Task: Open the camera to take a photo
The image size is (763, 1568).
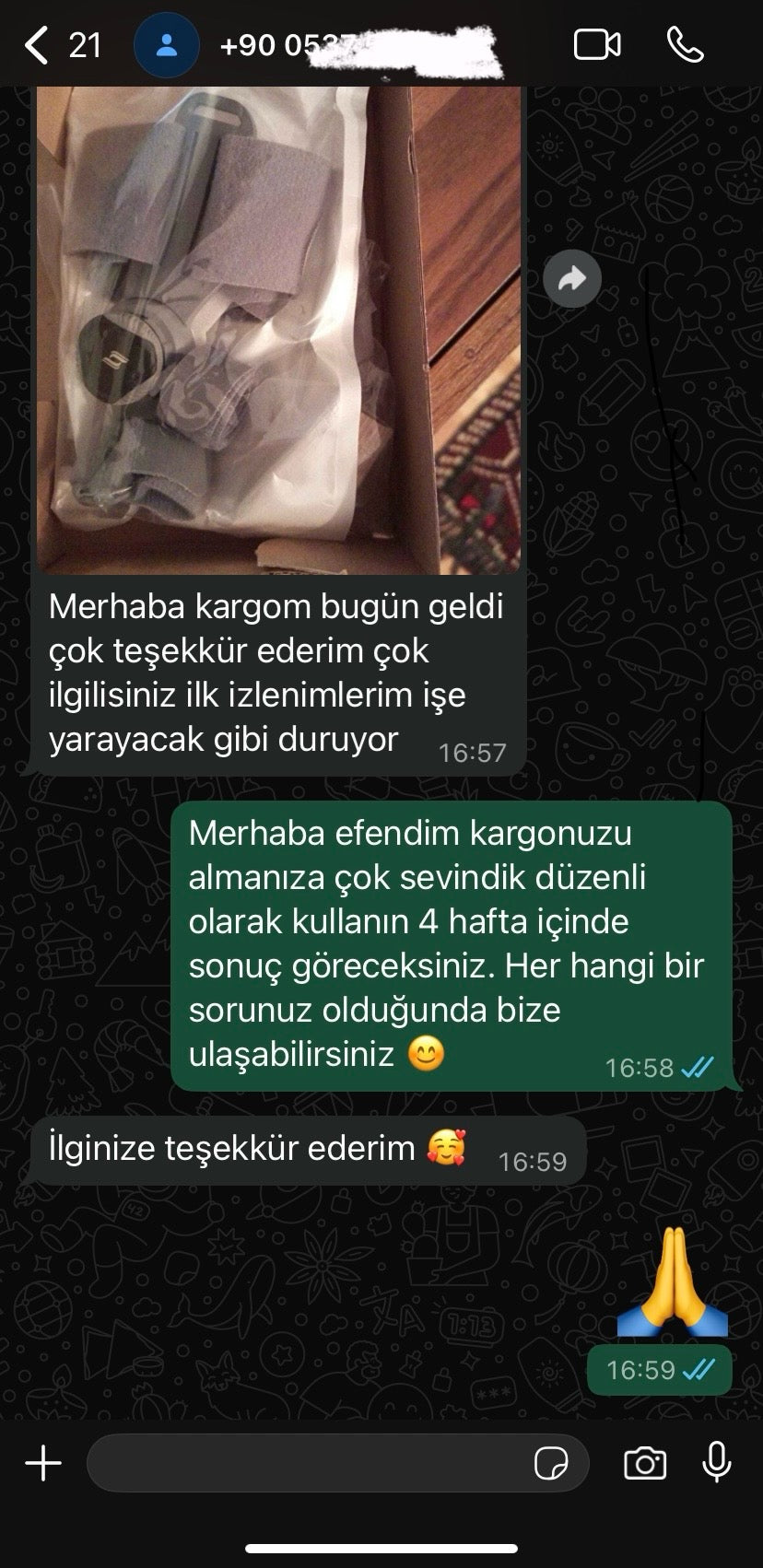Action: [x=645, y=1463]
